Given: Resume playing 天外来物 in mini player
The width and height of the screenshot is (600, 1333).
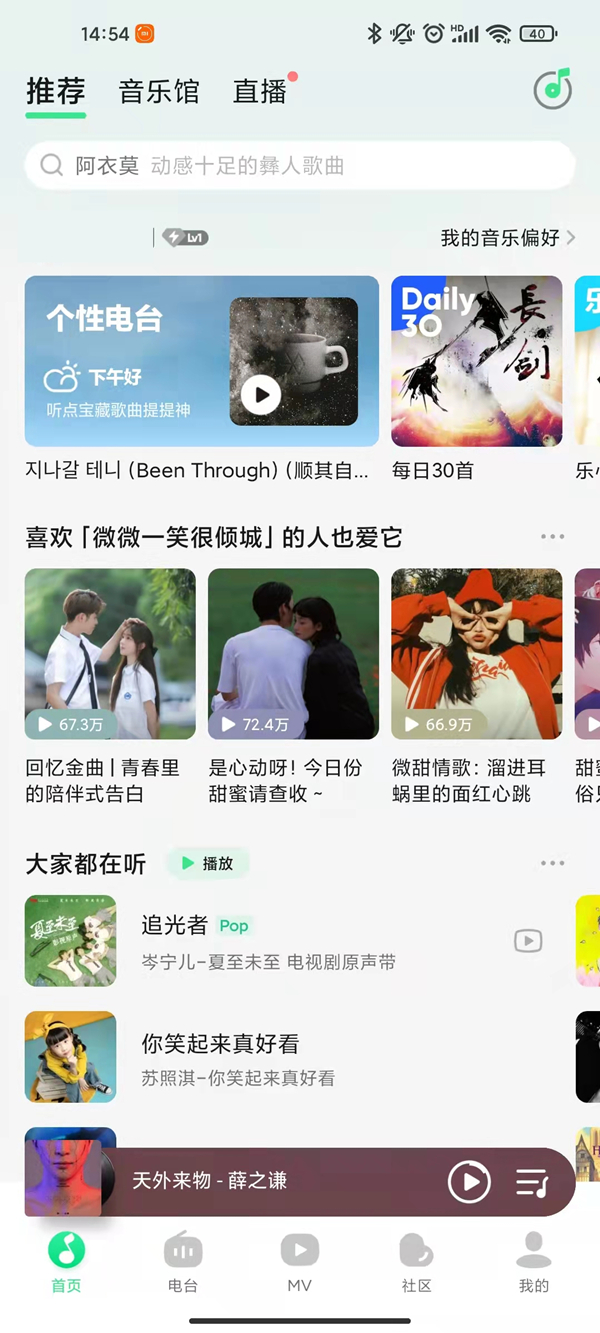Looking at the screenshot, I should pos(469,1182).
